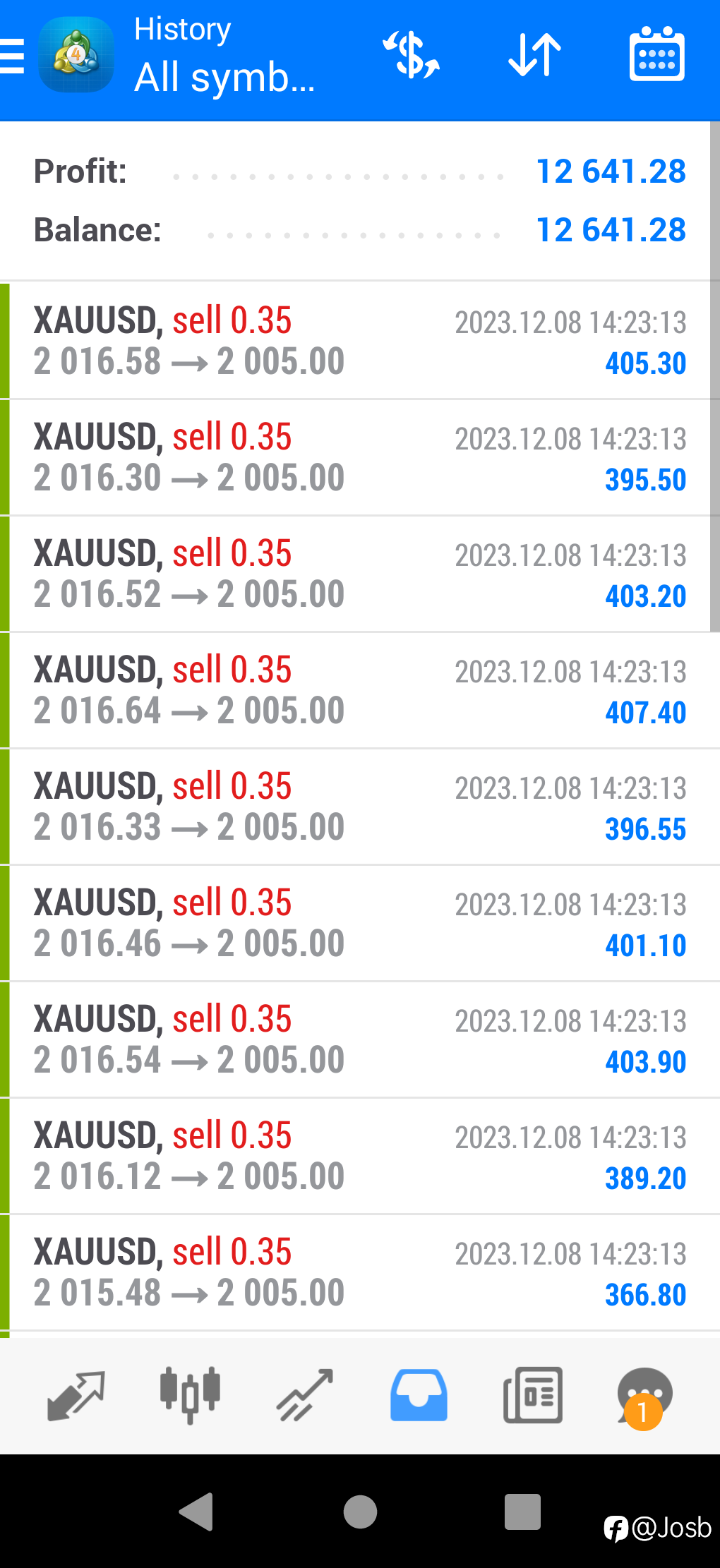Screen dimensions: 720x1568
Task: Open the calendar date range picker
Action: pyautogui.click(x=656, y=55)
